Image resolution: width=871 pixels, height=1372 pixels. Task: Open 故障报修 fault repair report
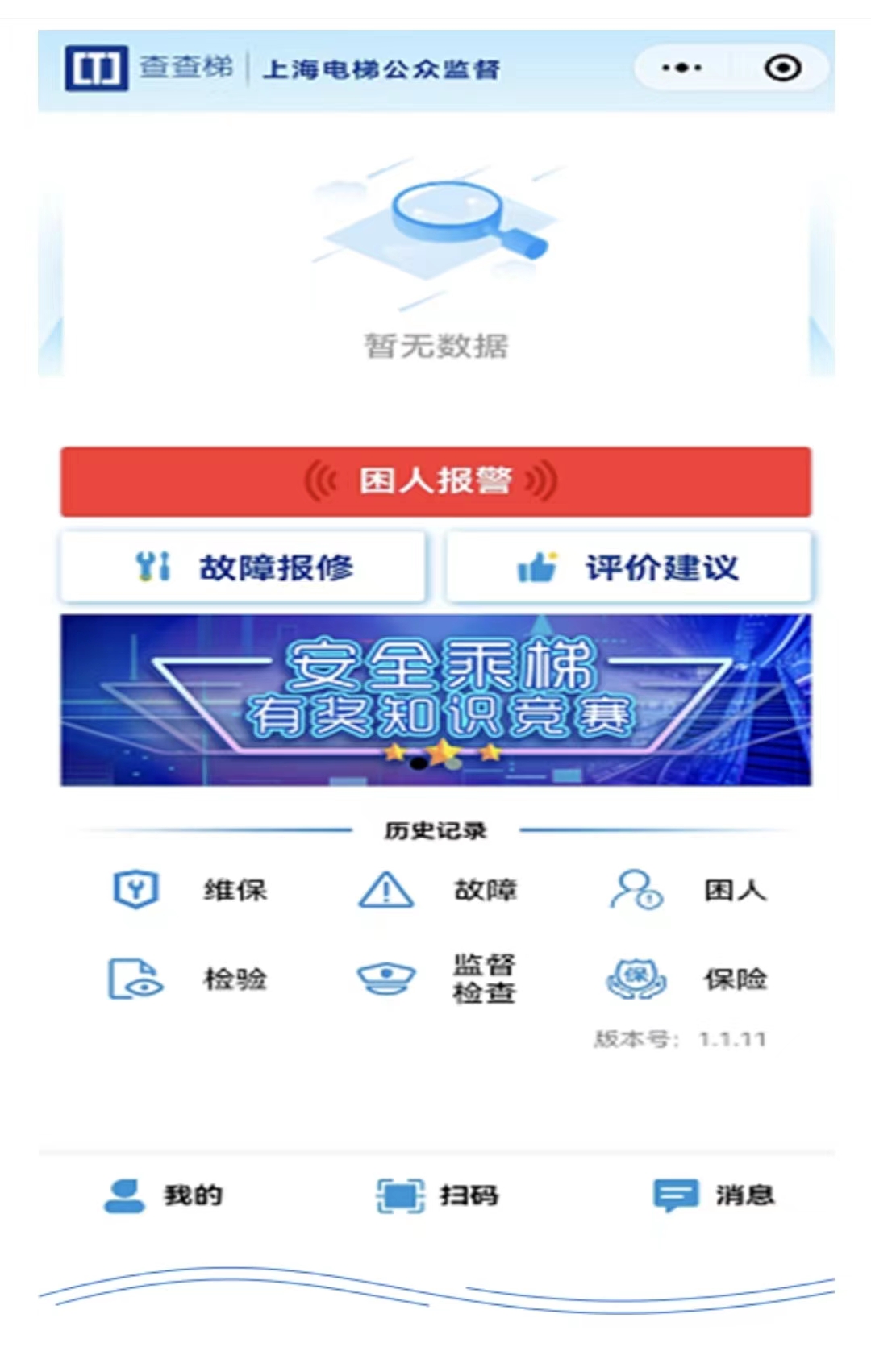click(243, 567)
